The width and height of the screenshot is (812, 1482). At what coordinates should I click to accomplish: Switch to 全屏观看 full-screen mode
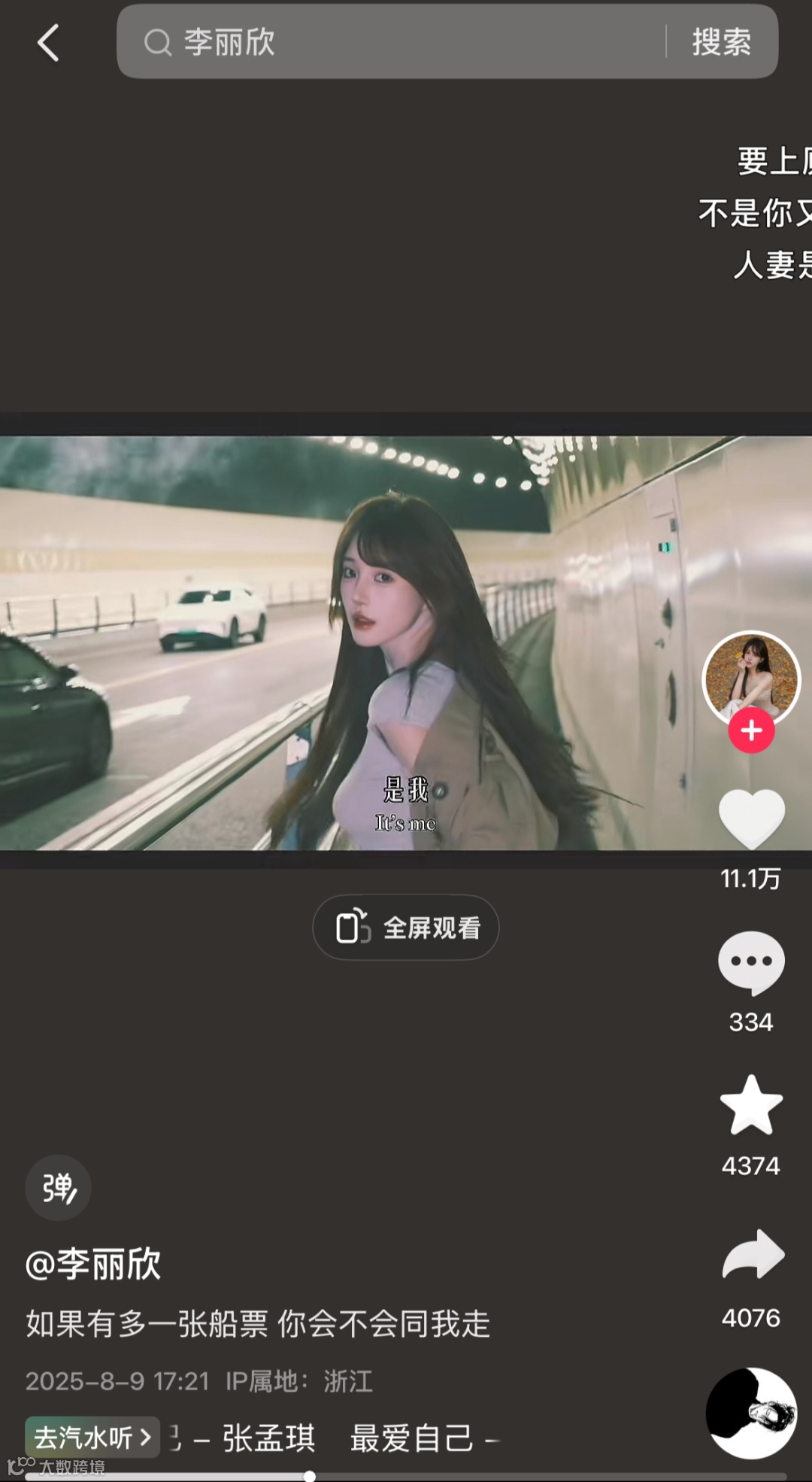[406, 928]
